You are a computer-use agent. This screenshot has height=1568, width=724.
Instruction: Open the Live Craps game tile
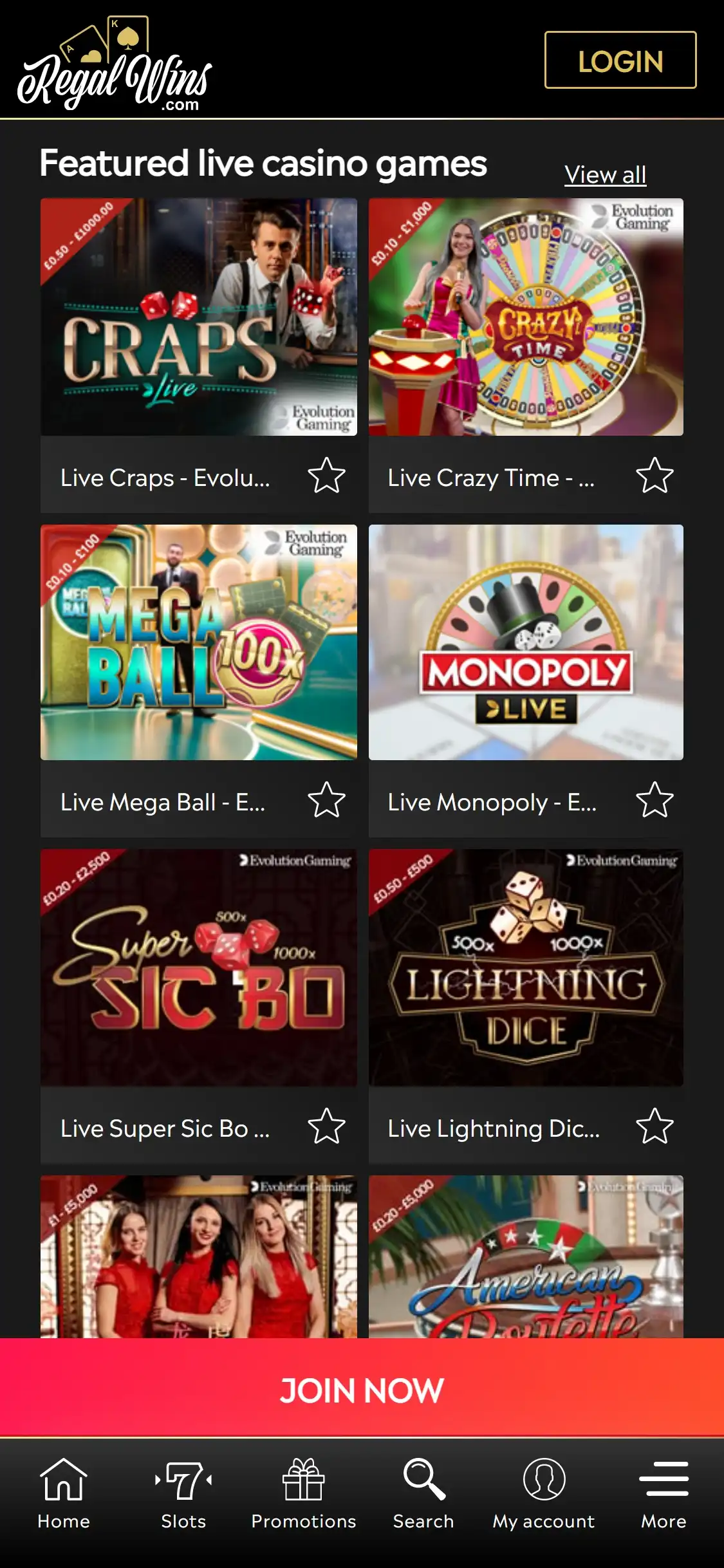pos(198,317)
